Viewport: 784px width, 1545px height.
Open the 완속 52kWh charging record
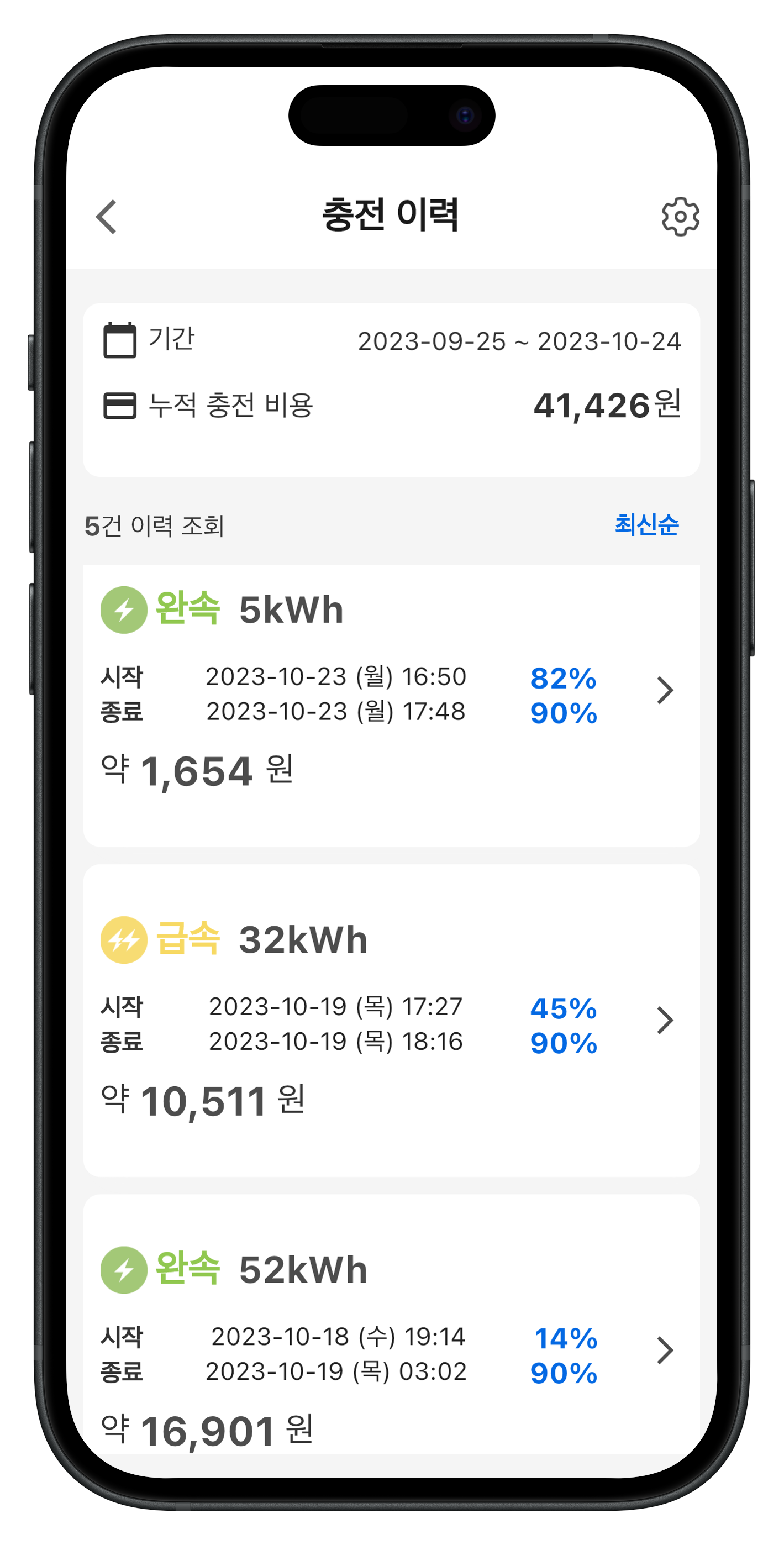665,1350
